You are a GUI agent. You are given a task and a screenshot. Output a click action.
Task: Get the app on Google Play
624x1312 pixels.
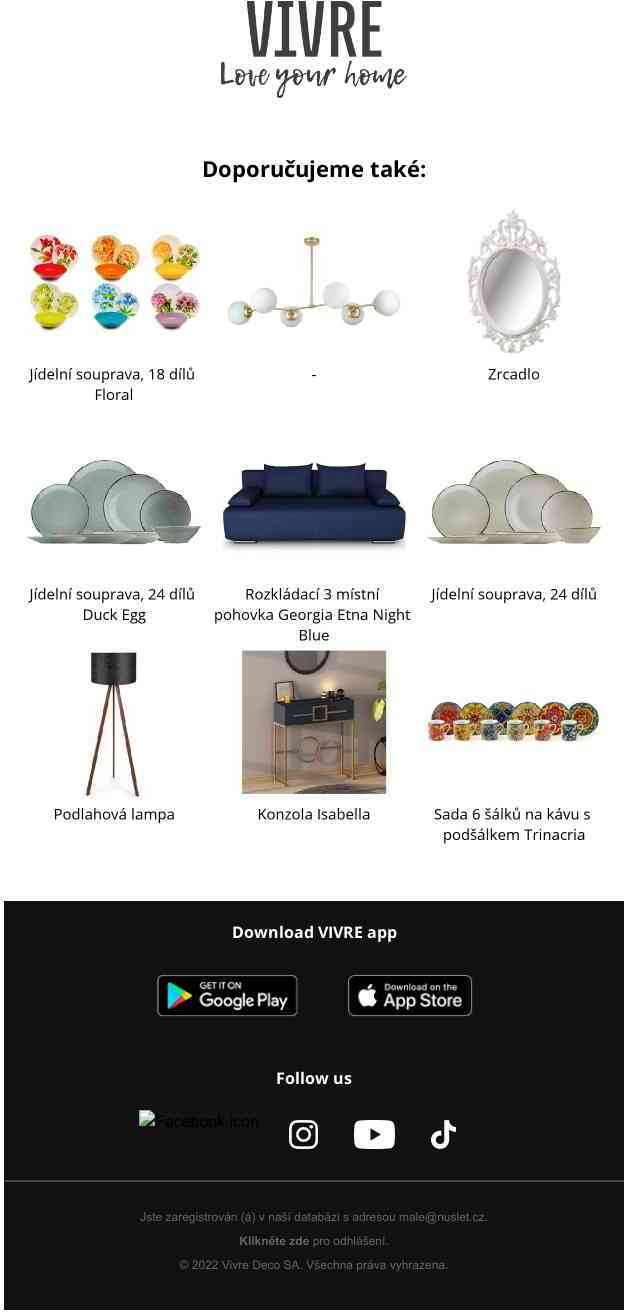tap(227, 995)
